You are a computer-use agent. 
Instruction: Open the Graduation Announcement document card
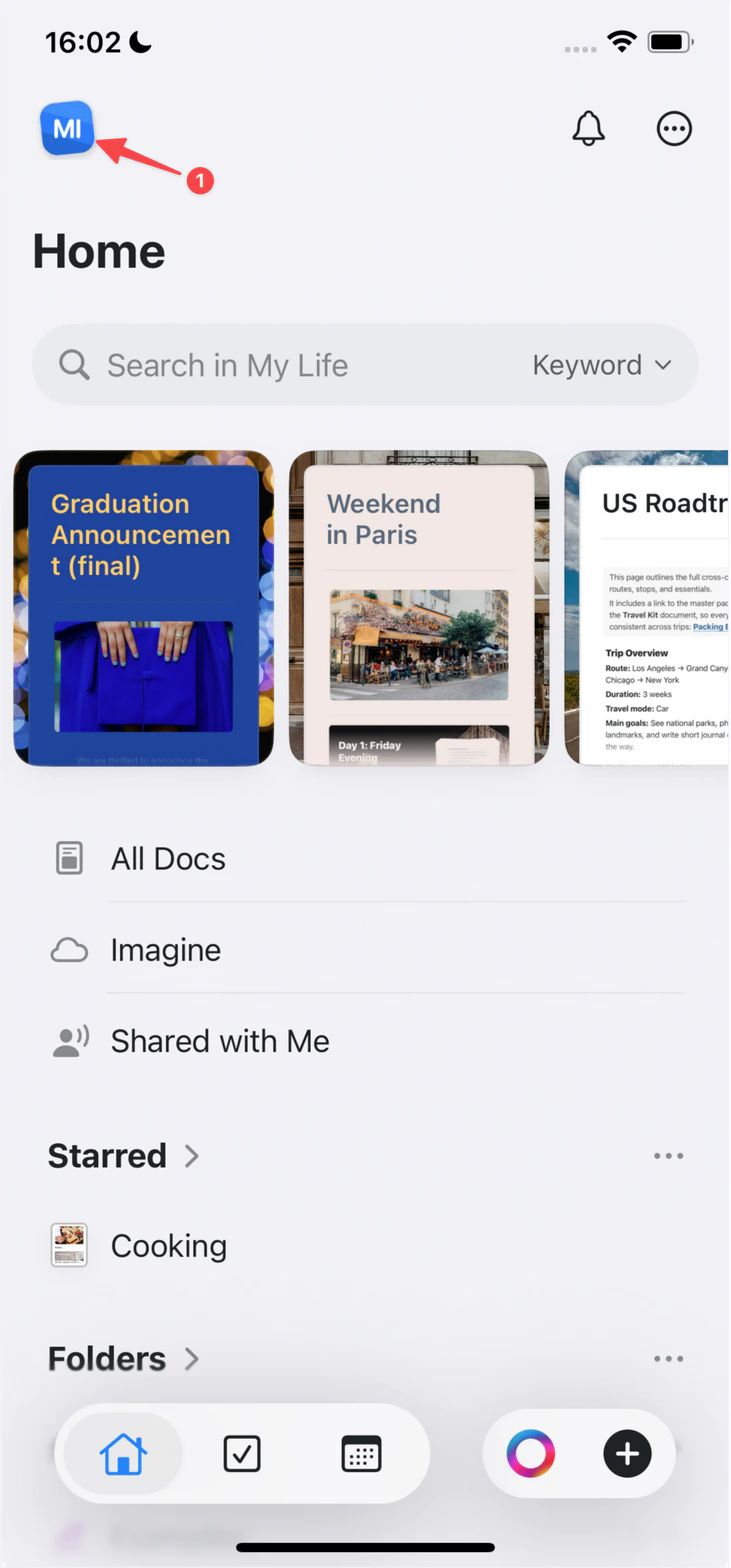[143, 608]
